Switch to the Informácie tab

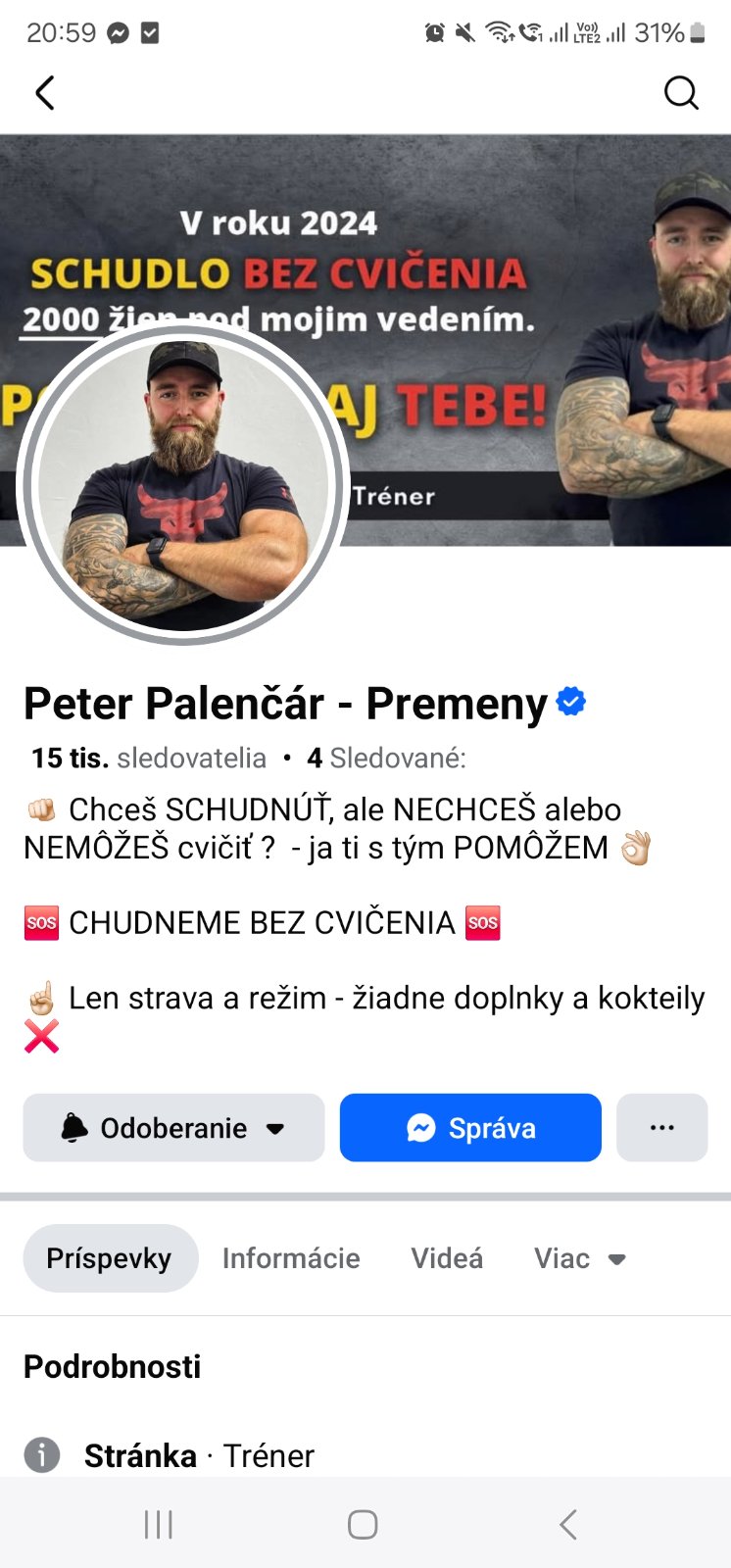tap(291, 1258)
